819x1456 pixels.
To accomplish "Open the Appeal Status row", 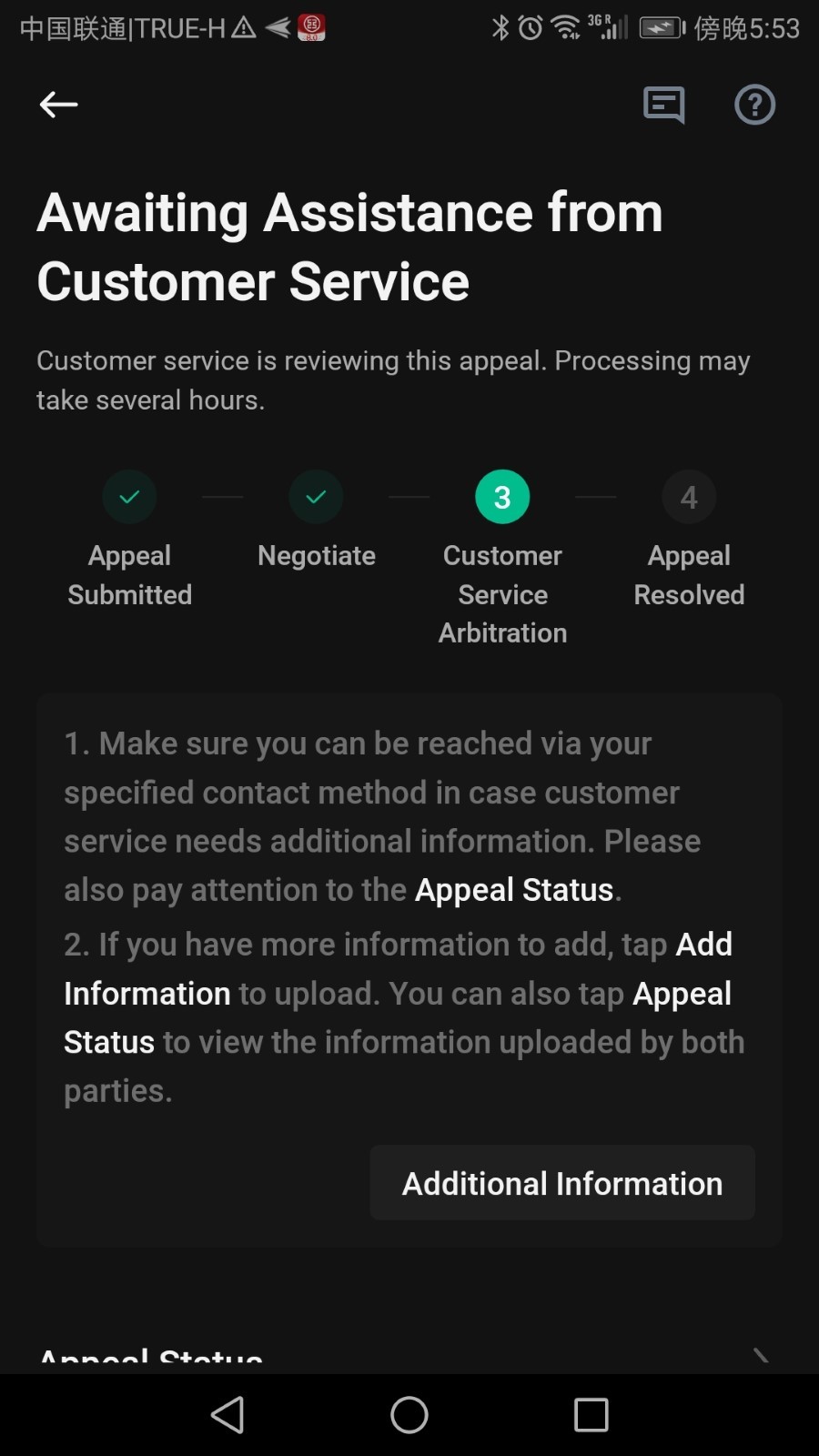I will (409, 1356).
